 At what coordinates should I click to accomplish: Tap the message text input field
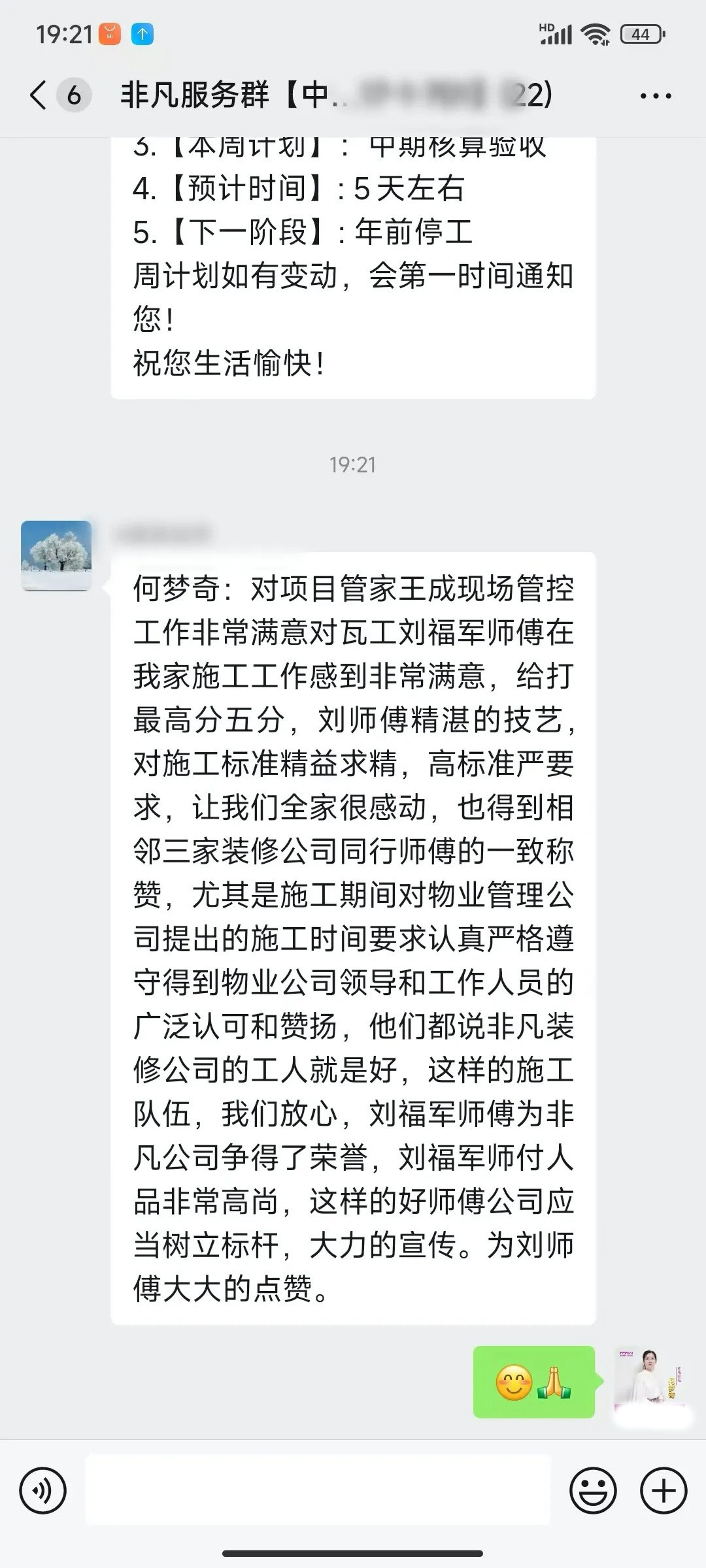[318, 1491]
